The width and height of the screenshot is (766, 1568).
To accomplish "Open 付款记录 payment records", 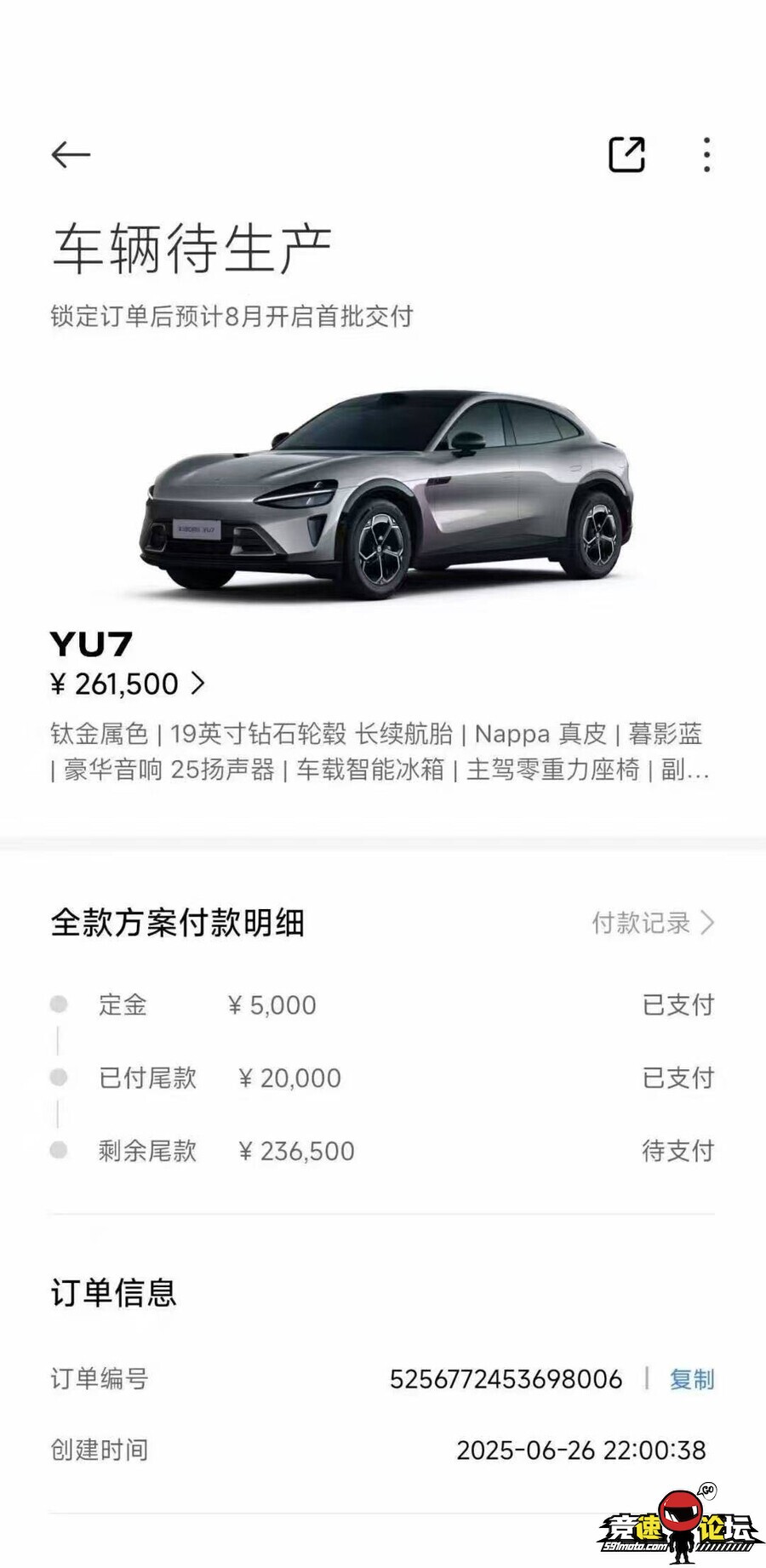I will point(653,923).
